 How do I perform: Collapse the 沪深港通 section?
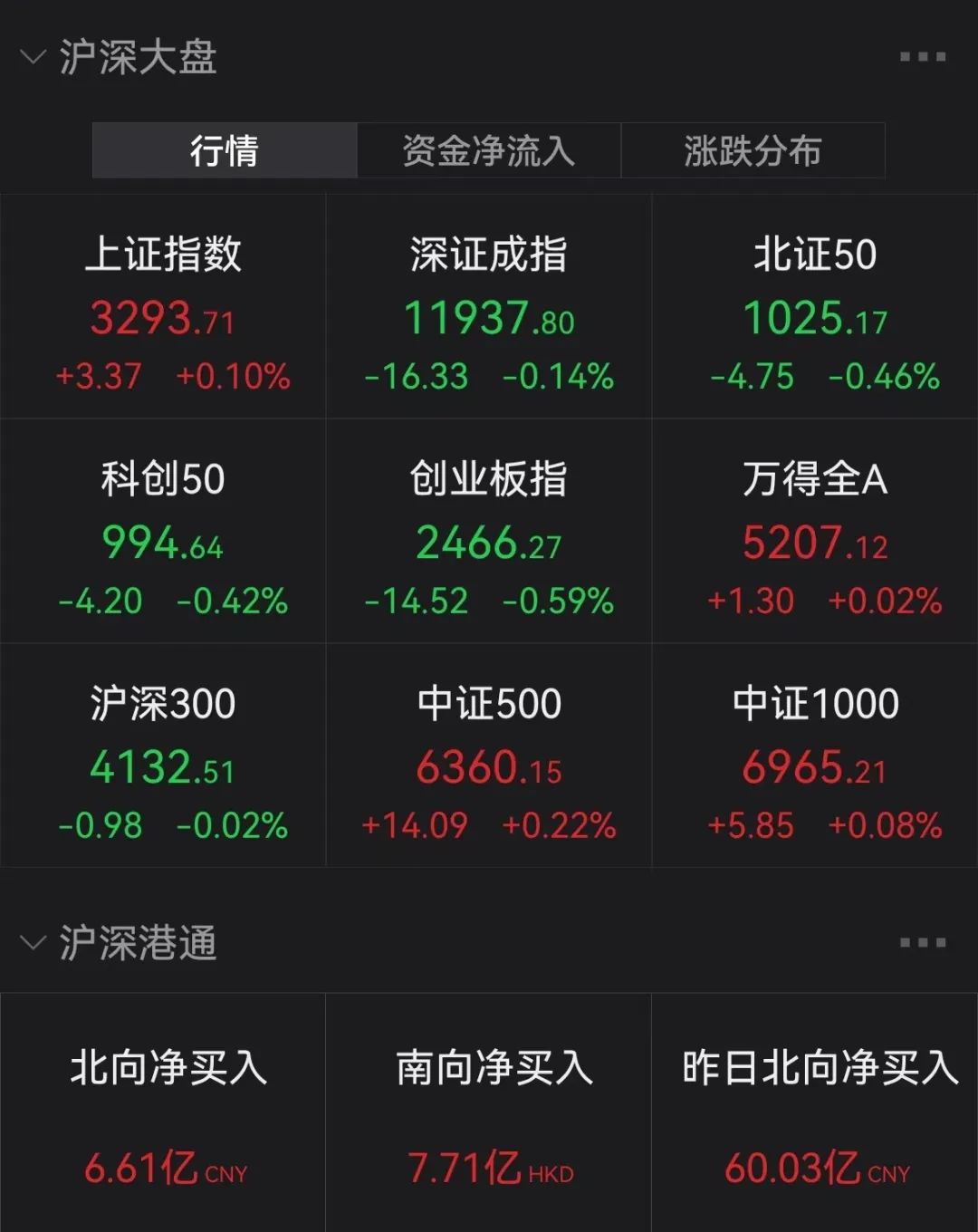coord(34,943)
